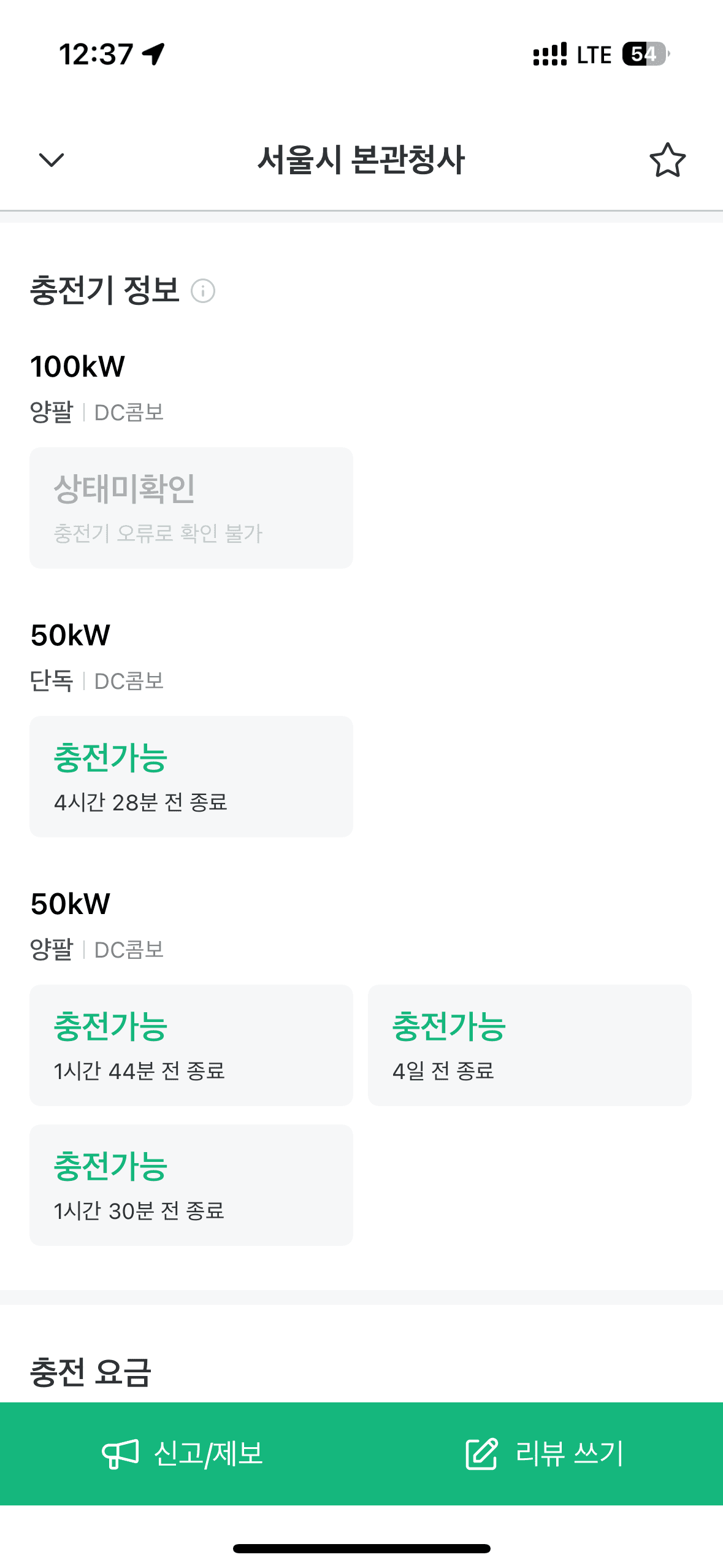Screen dimensions: 723x1568
Task: Collapse the station detail view with the chevron
Action: pos(51,161)
